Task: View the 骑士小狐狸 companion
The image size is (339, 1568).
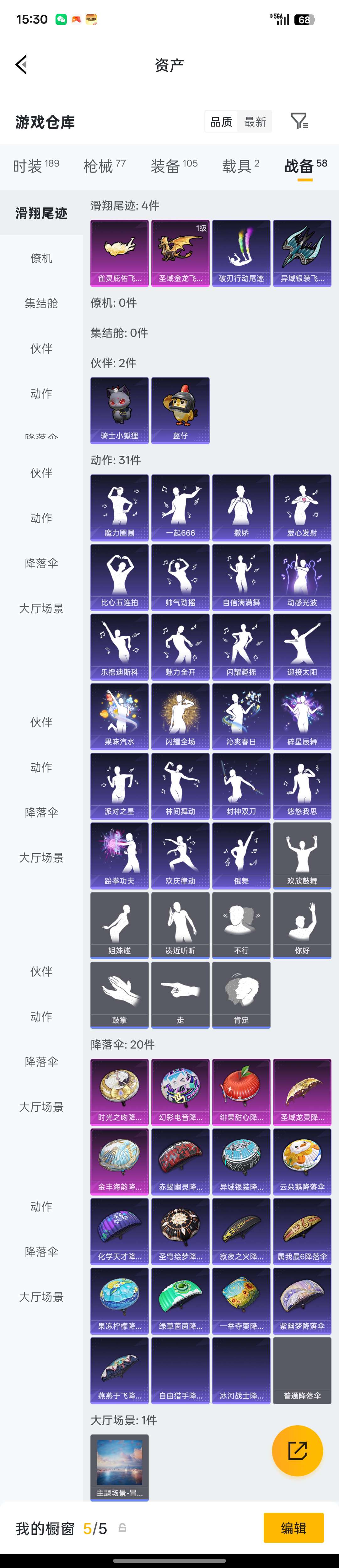Action: 120,410
